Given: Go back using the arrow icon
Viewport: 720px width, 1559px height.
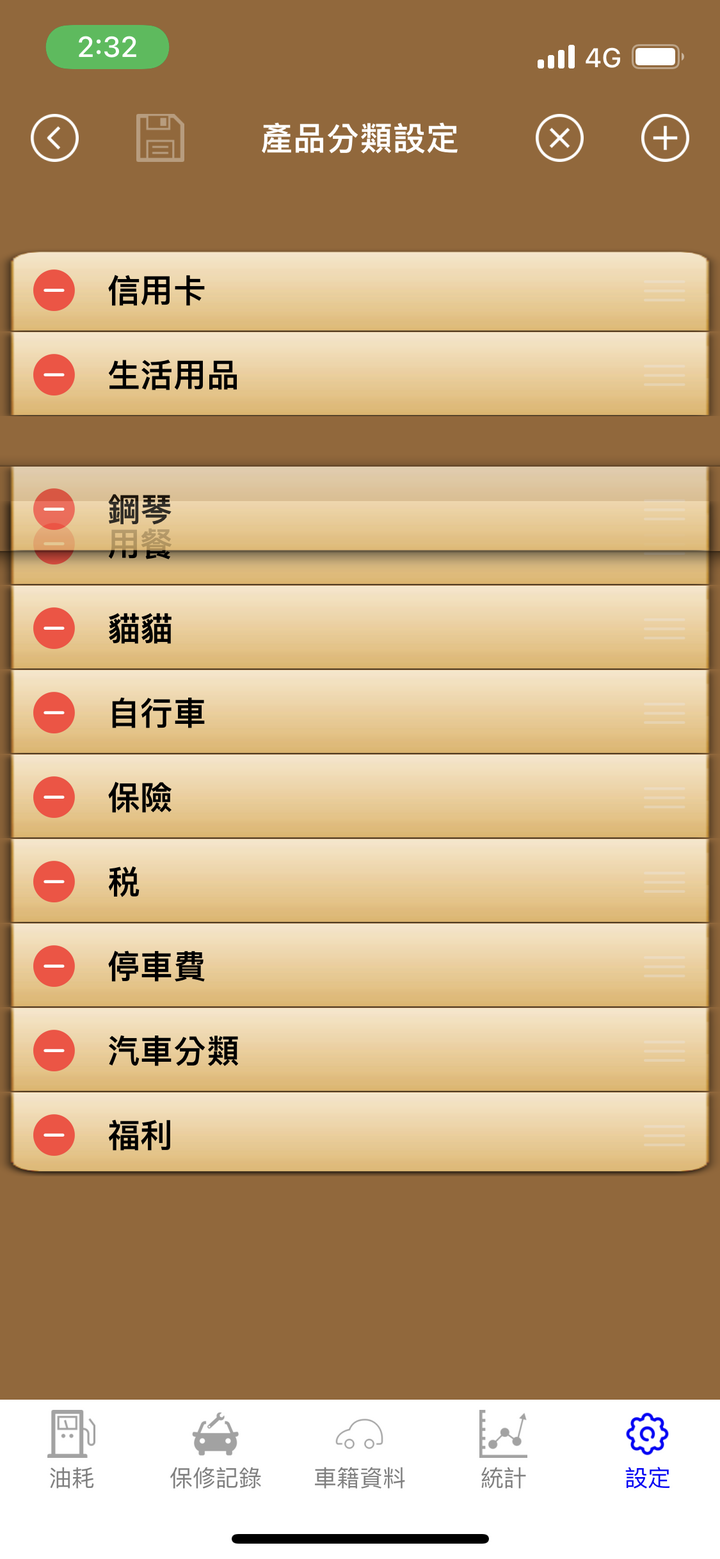Looking at the screenshot, I should 55,138.
